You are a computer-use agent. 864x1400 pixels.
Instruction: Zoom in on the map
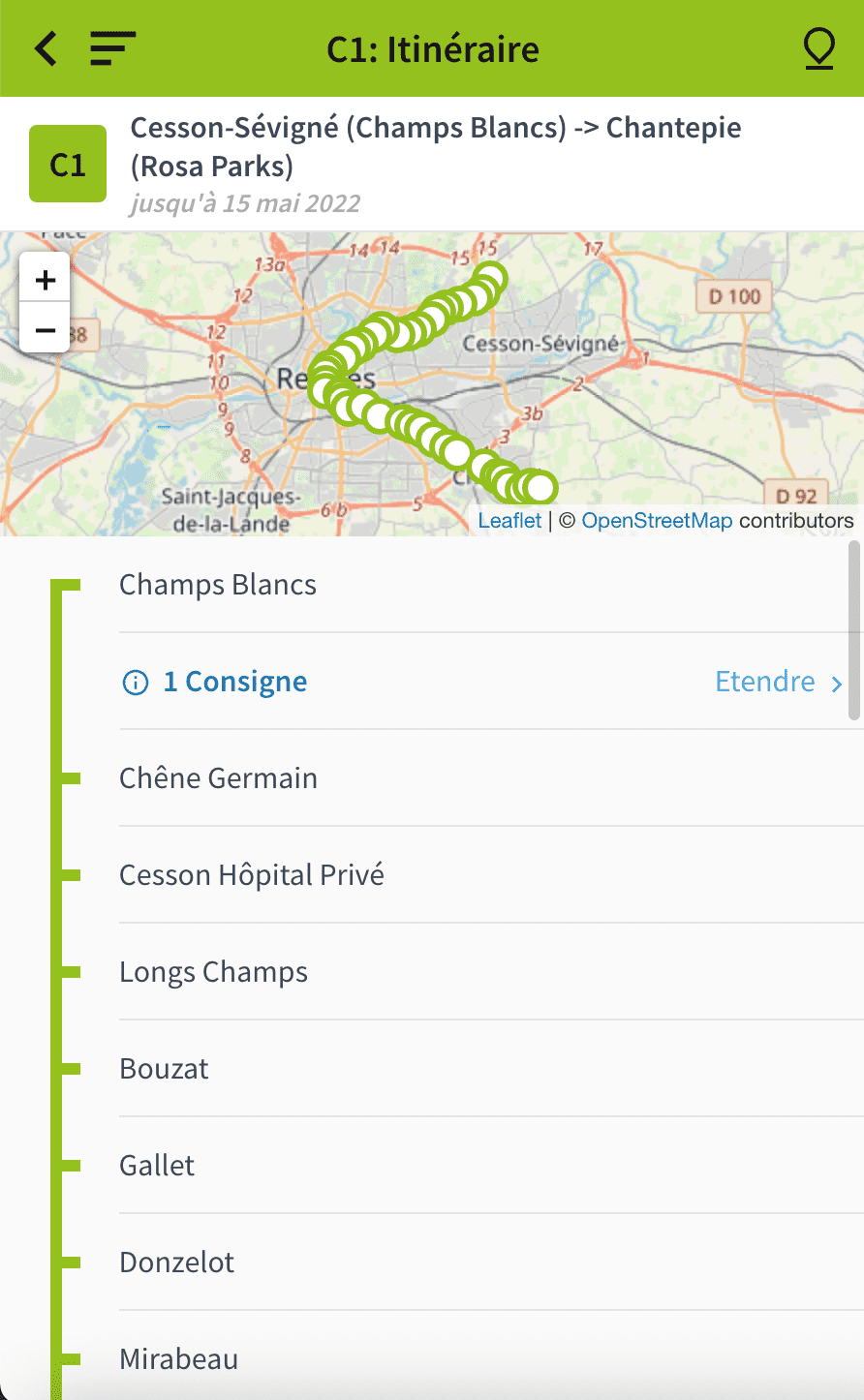click(45, 280)
